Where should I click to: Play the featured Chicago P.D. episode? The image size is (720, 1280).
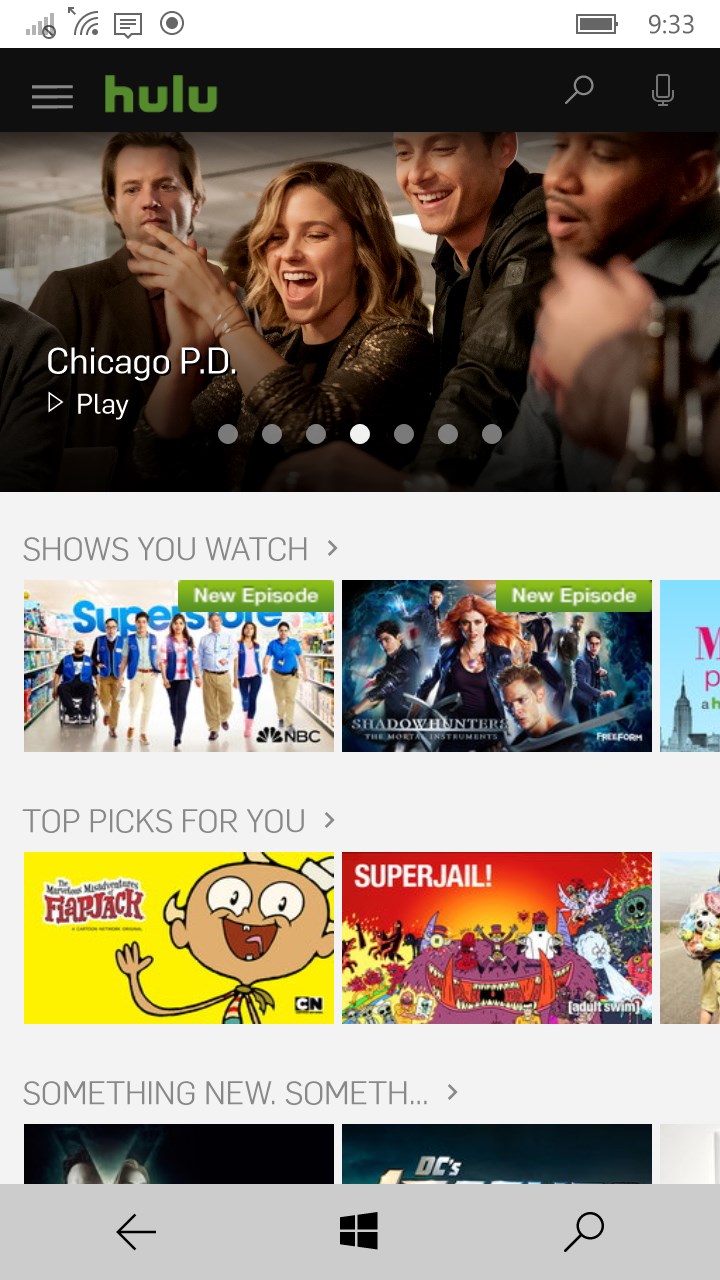click(88, 404)
